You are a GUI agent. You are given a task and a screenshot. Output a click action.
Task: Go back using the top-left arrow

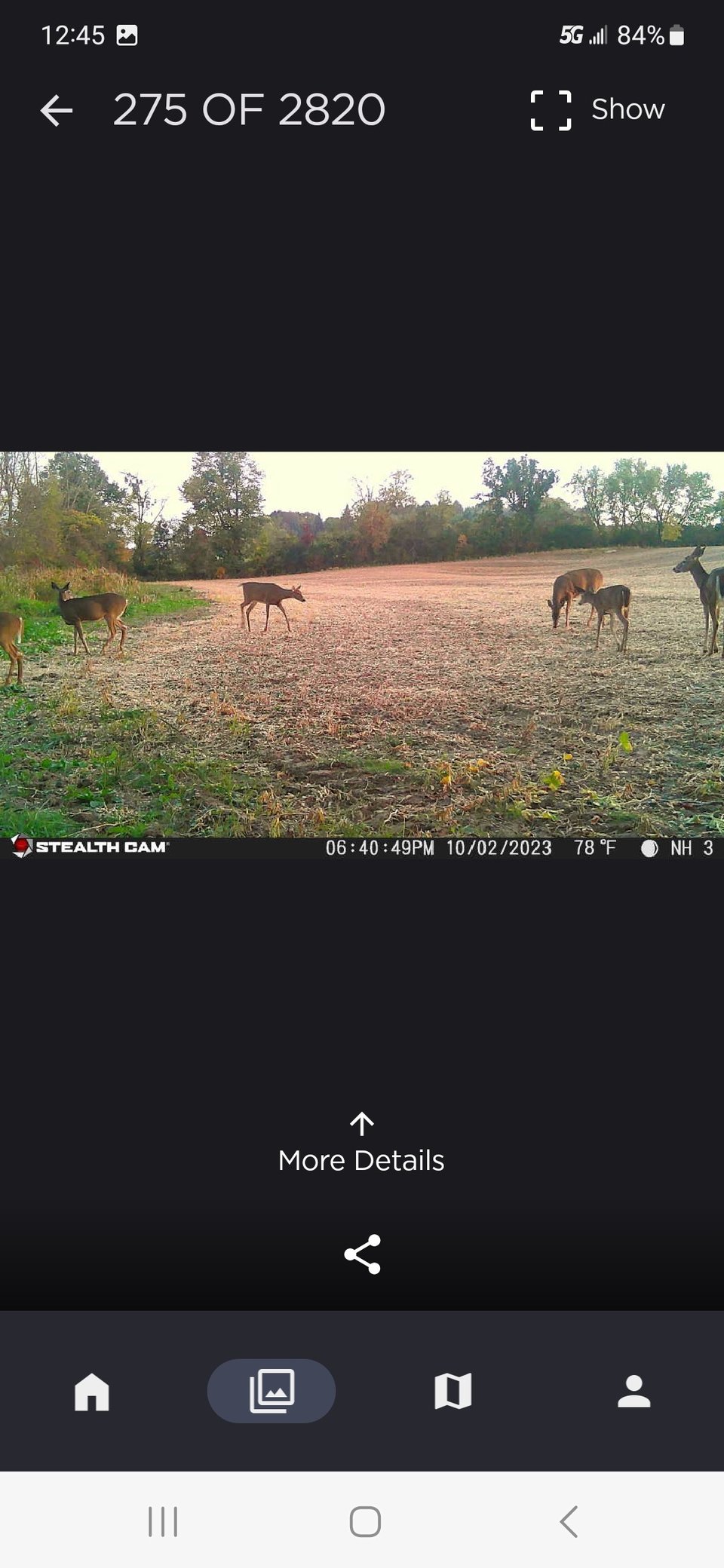(57, 110)
